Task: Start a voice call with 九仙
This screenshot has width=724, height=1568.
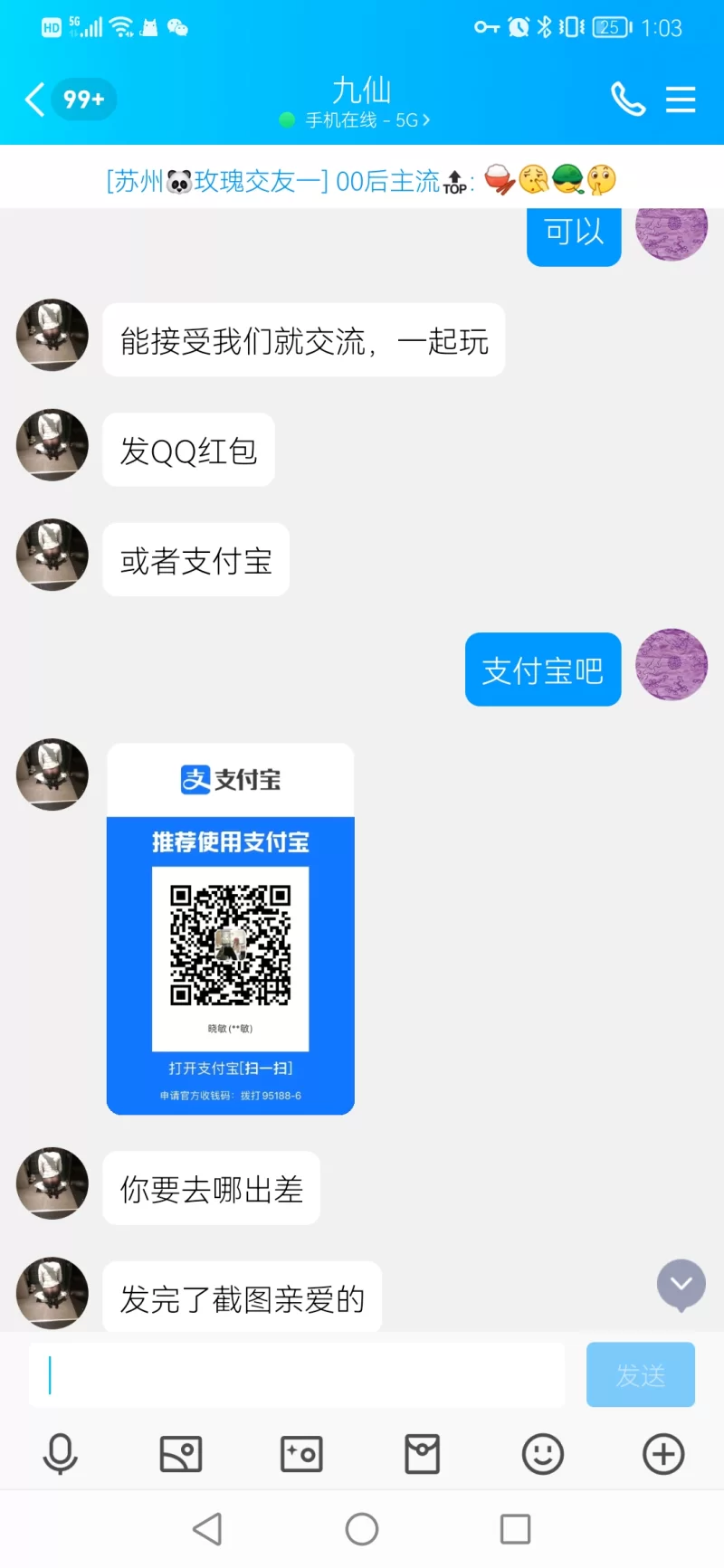Action: click(x=627, y=100)
